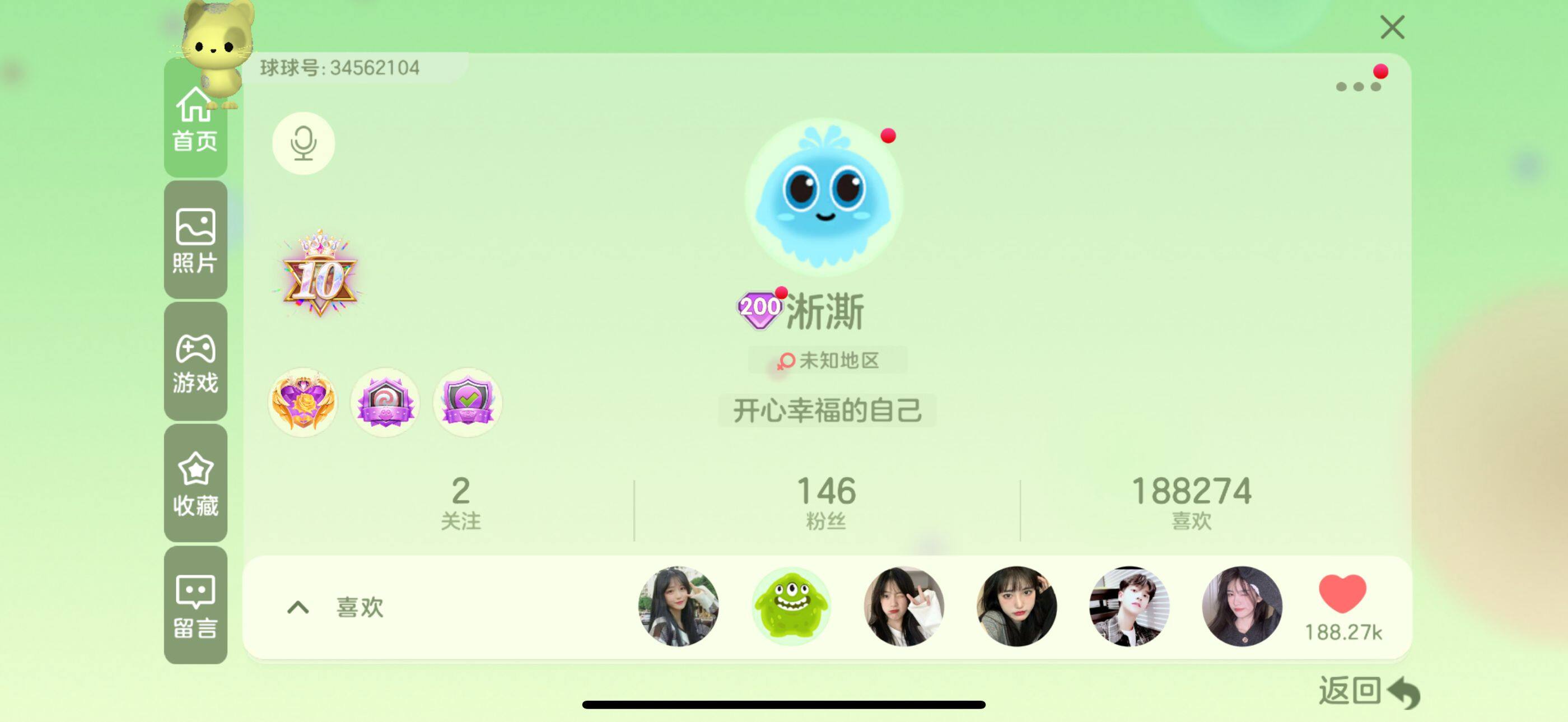Viewport: 1568px width, 722px height.
Task: Open the 游戏 tab
Action: (x=195, y=362)
